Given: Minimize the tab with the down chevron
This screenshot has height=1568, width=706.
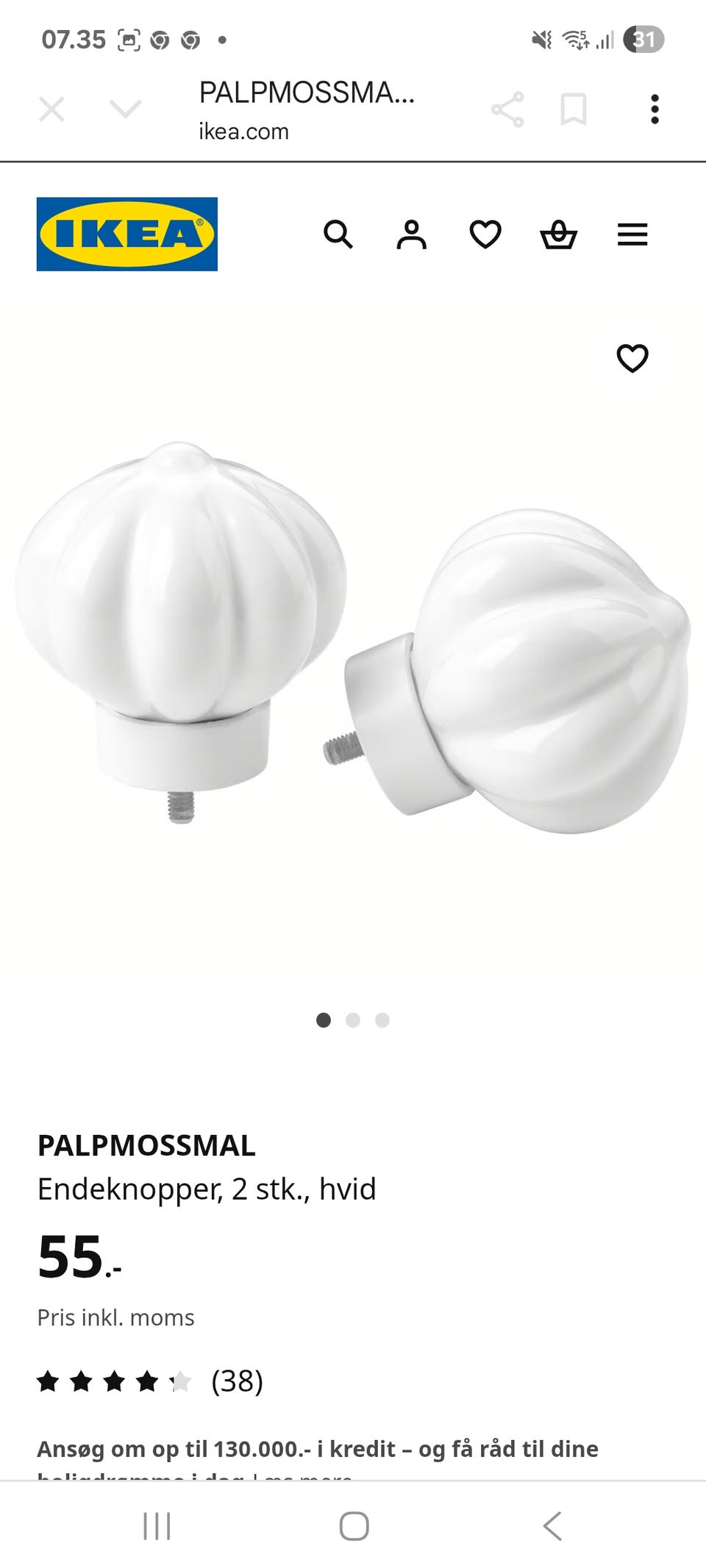Looking at the screenshot, I should [125, 110].
